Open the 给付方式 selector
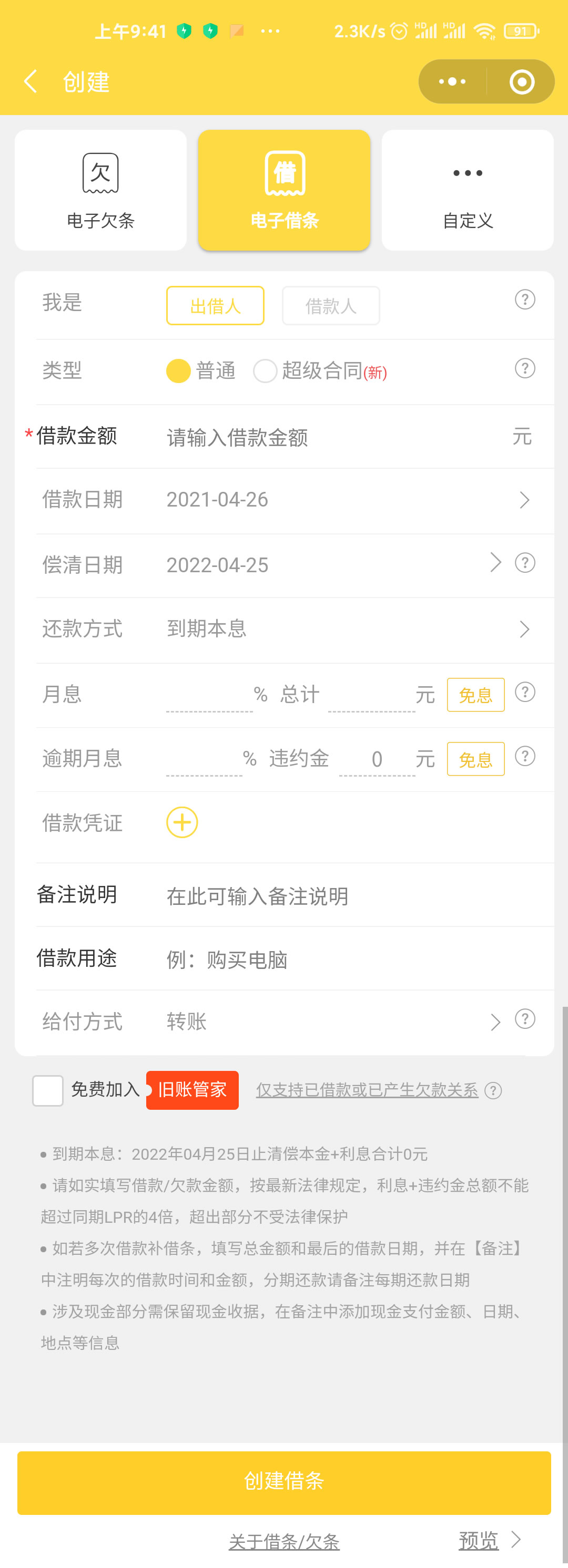This screenshot has height=1568, width=568. click(329, 1022)
